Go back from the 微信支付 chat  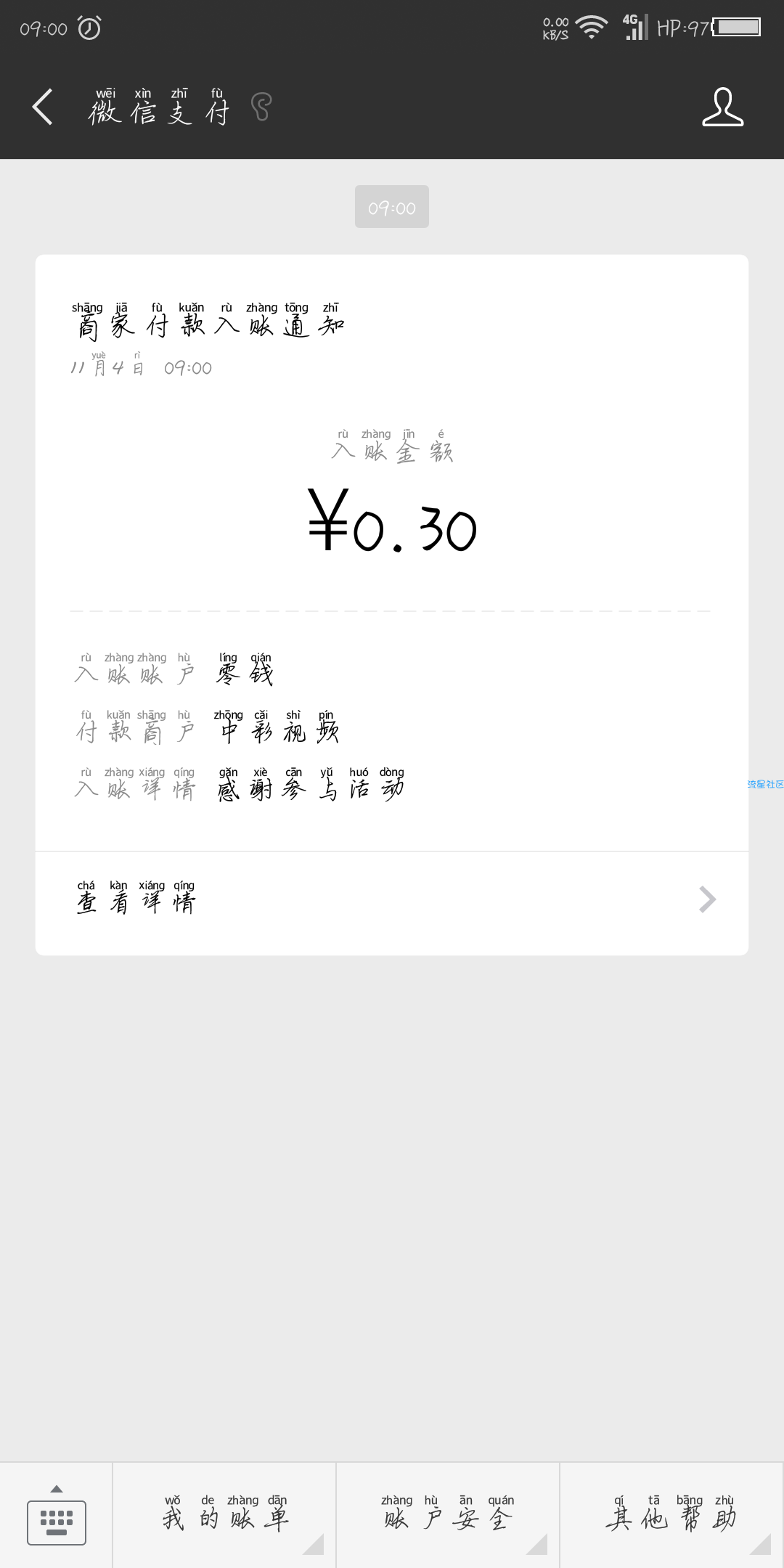[43, 107]
